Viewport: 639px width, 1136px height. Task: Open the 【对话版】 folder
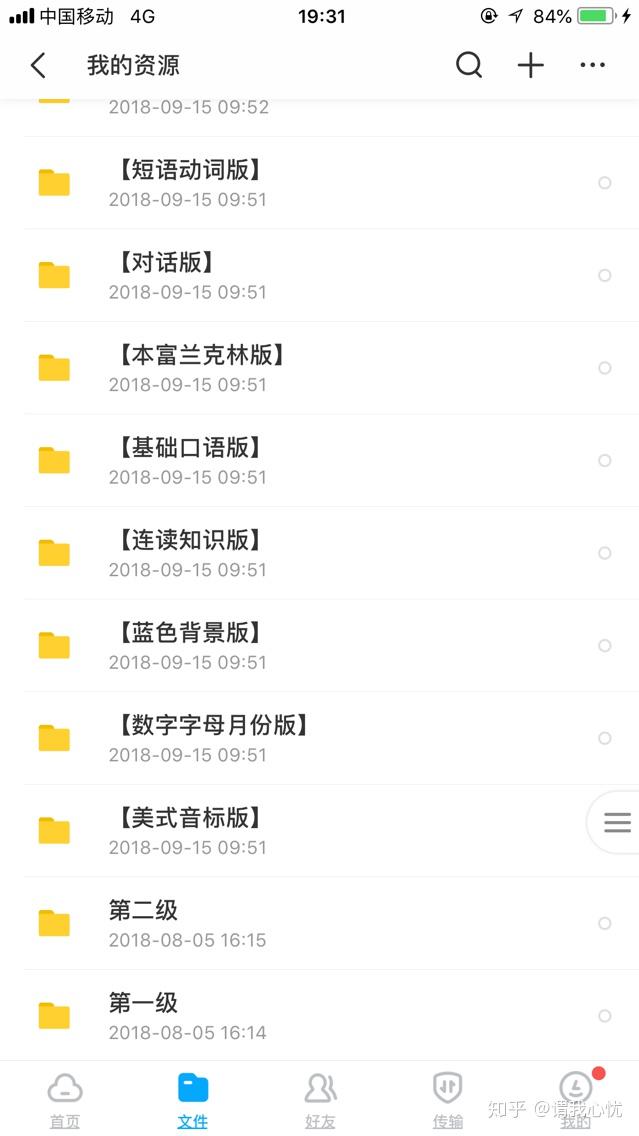pyautogui.click(x=165, y=275)
